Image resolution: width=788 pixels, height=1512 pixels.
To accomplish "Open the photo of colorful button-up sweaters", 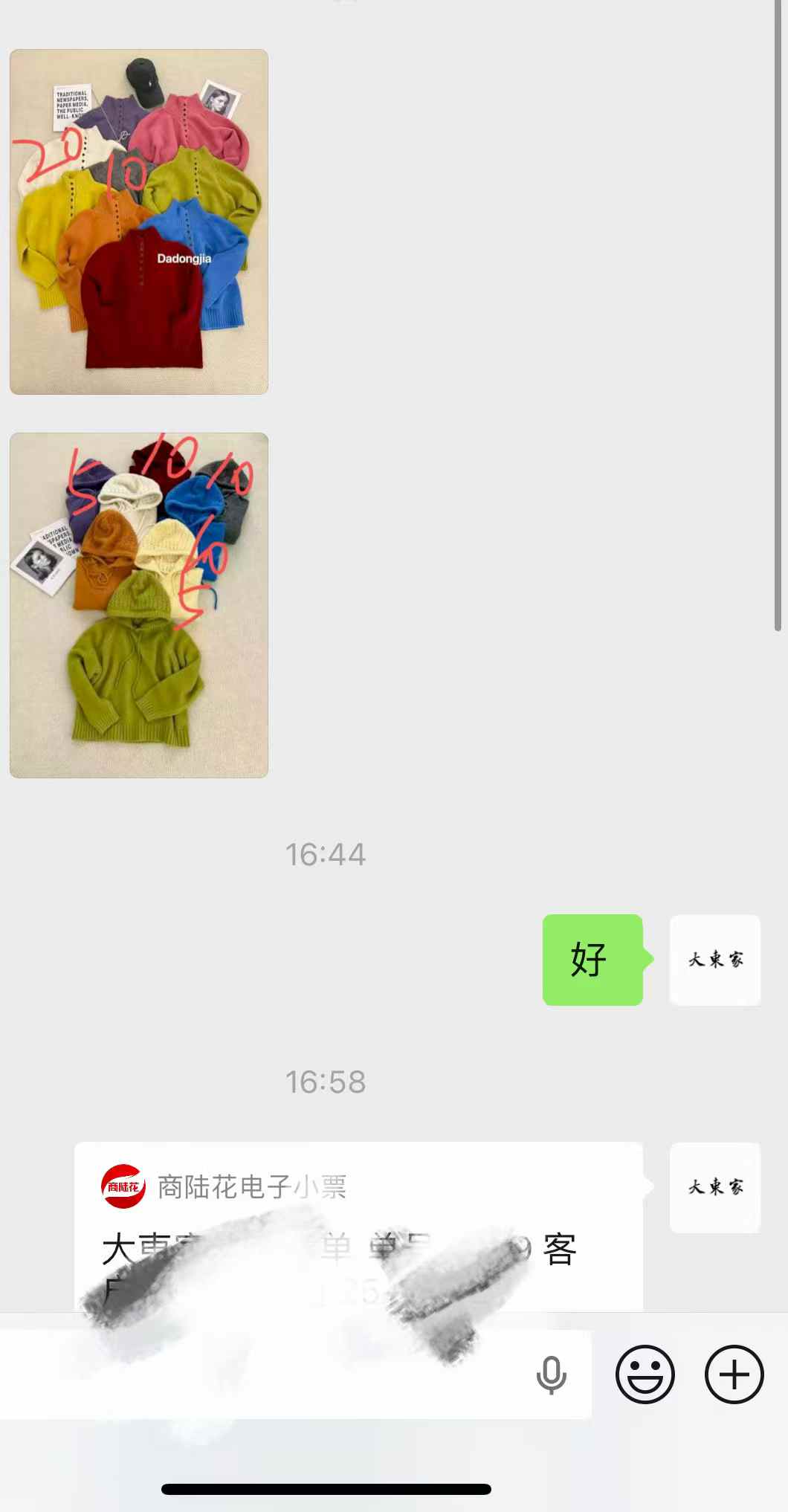I will (139, 222).
